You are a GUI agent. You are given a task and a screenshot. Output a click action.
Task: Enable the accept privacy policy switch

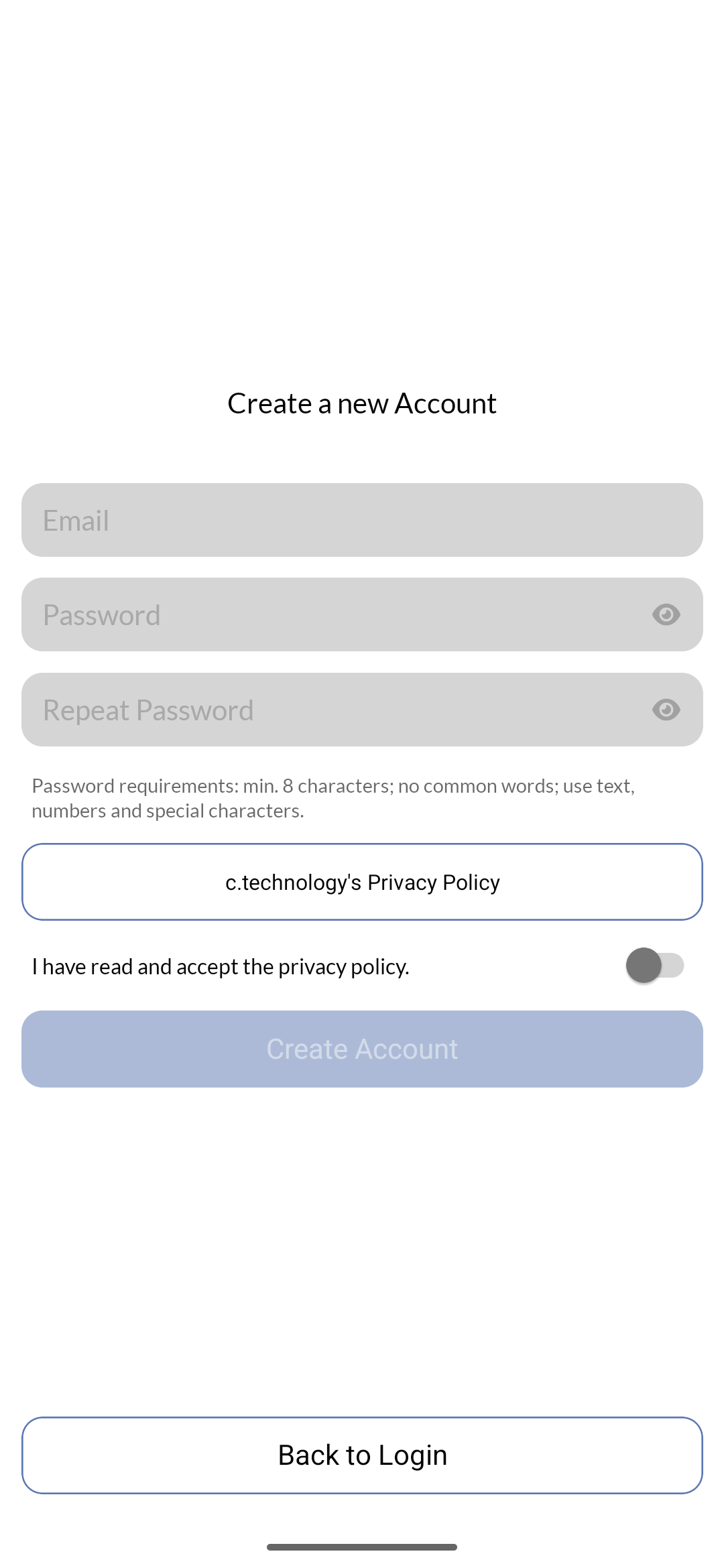(654, 966)
